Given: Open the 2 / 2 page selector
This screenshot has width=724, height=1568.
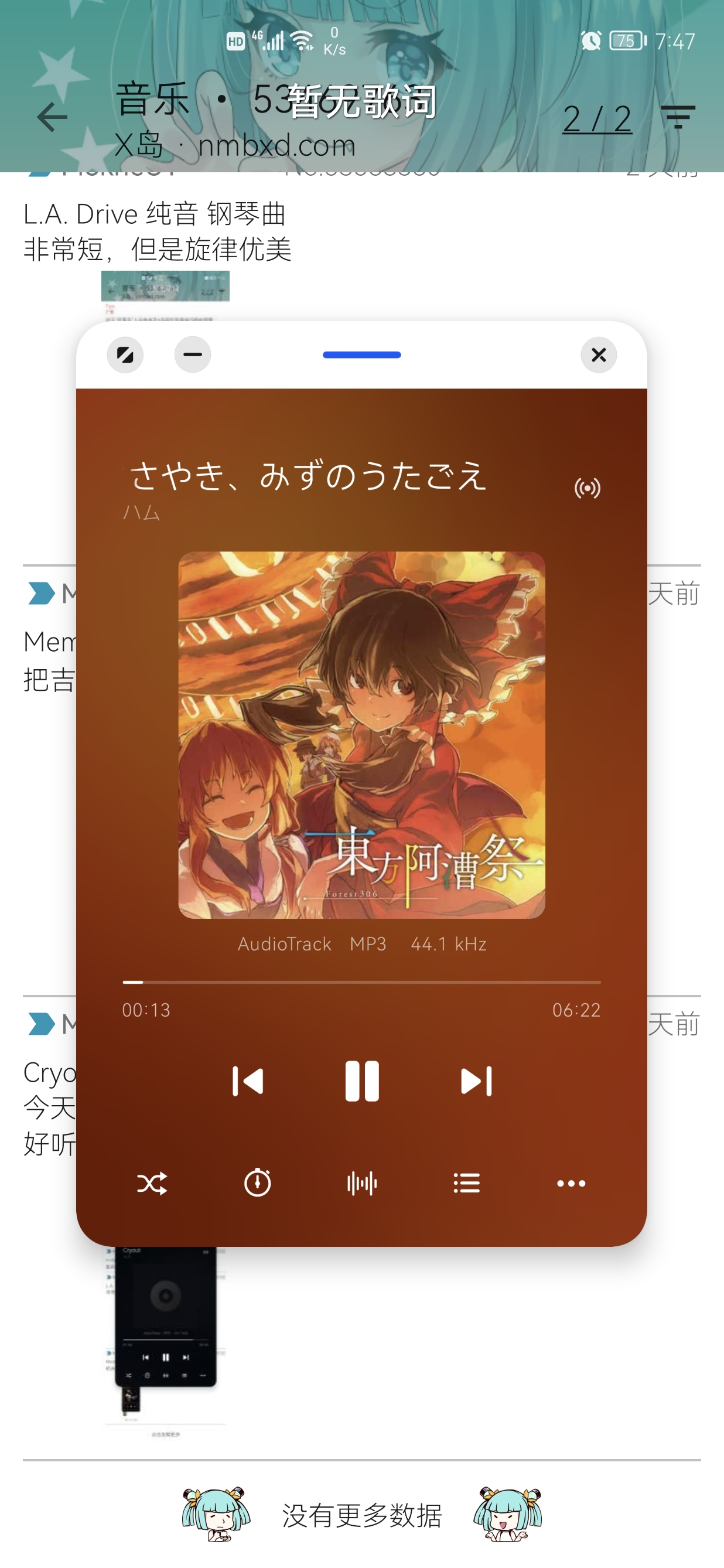Looking at the screenshot, I should point(597,118).
